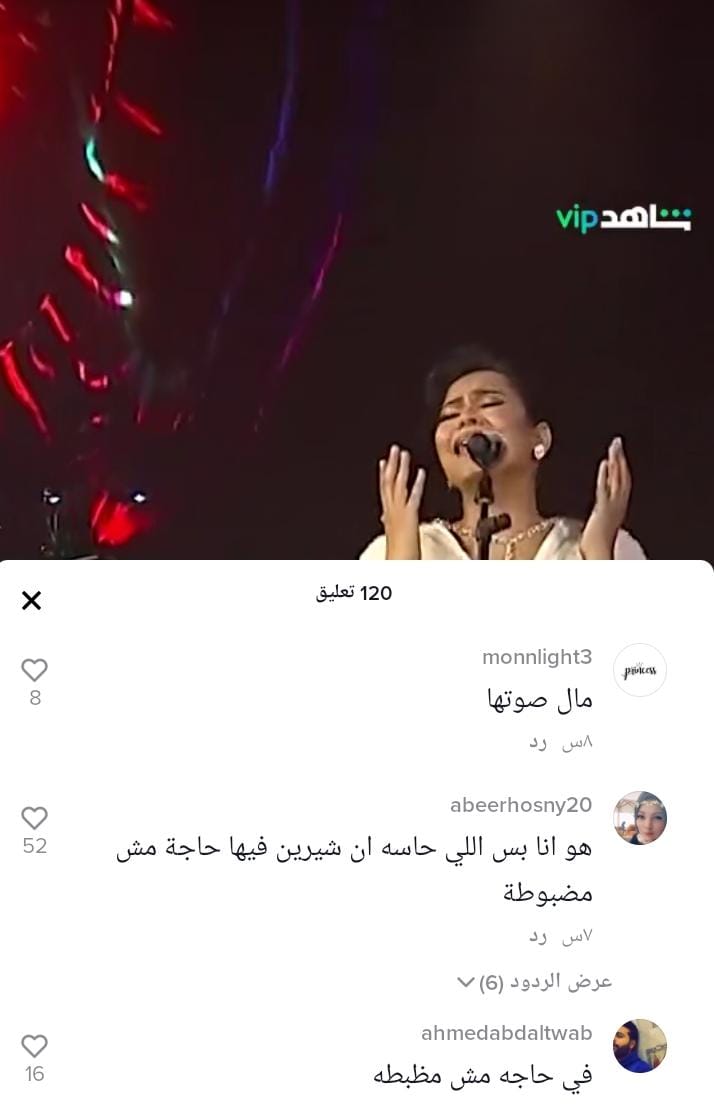Screen dimensions: 714x1109
Task: Like abeerhosny20's comment
Action: (x=35, y=818)
